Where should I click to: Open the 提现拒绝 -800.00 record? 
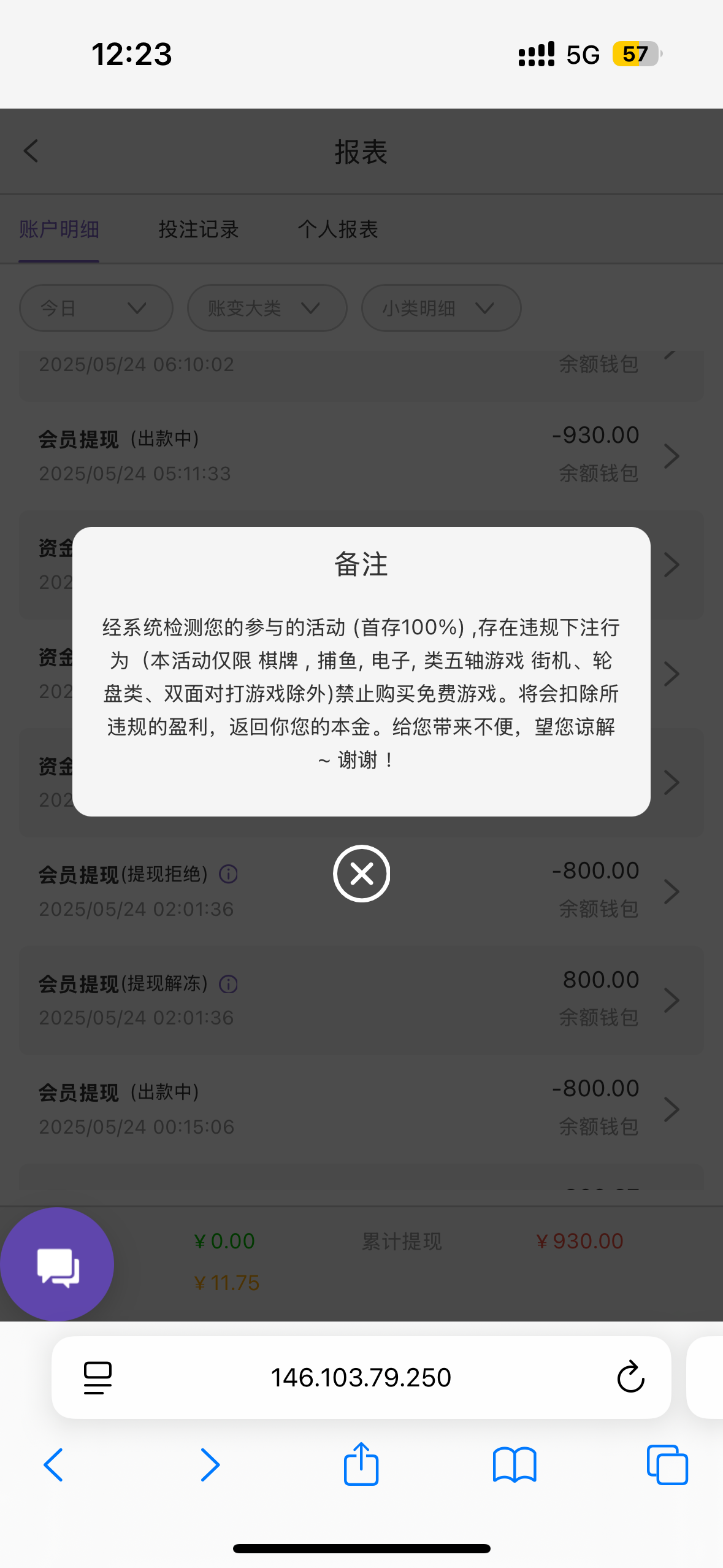(362, 891)
